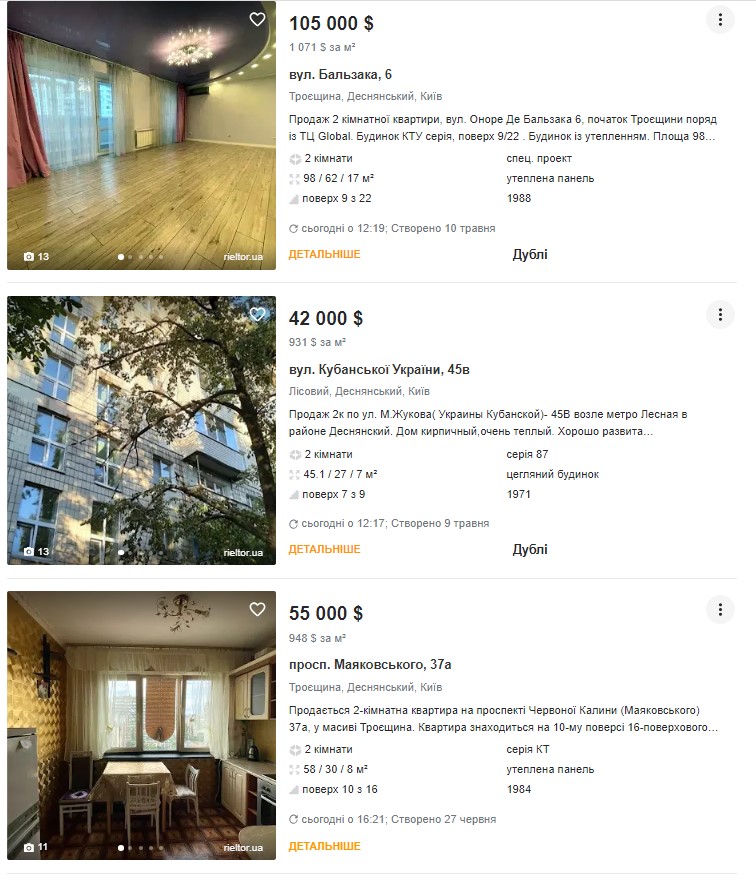The height and width of the screenshot is (885, 756).
Task: Favorite the вул. Бальзака, 6 listing
Action: (257, 19)
